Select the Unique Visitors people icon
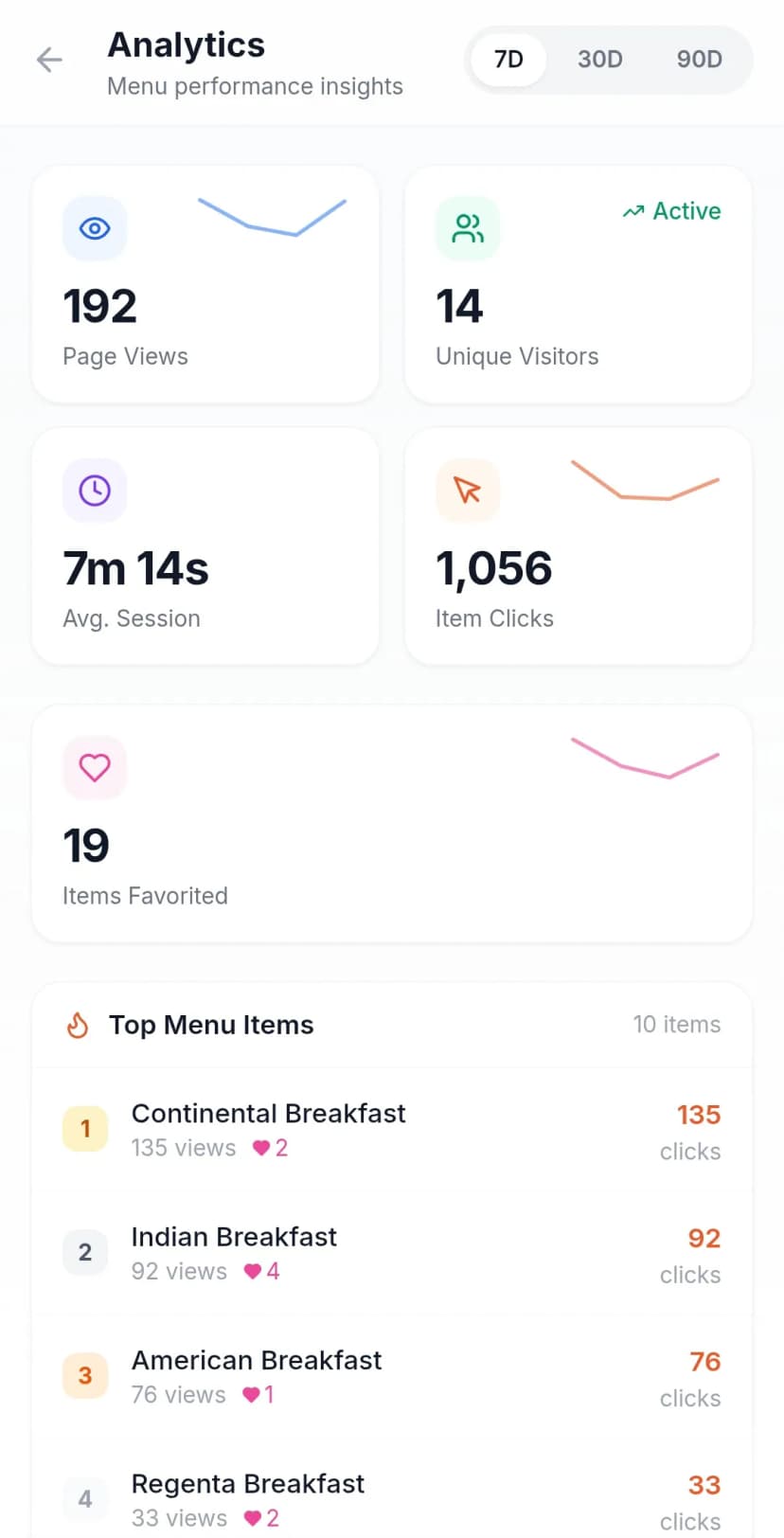784x1538 pixels. coord(468,227)
